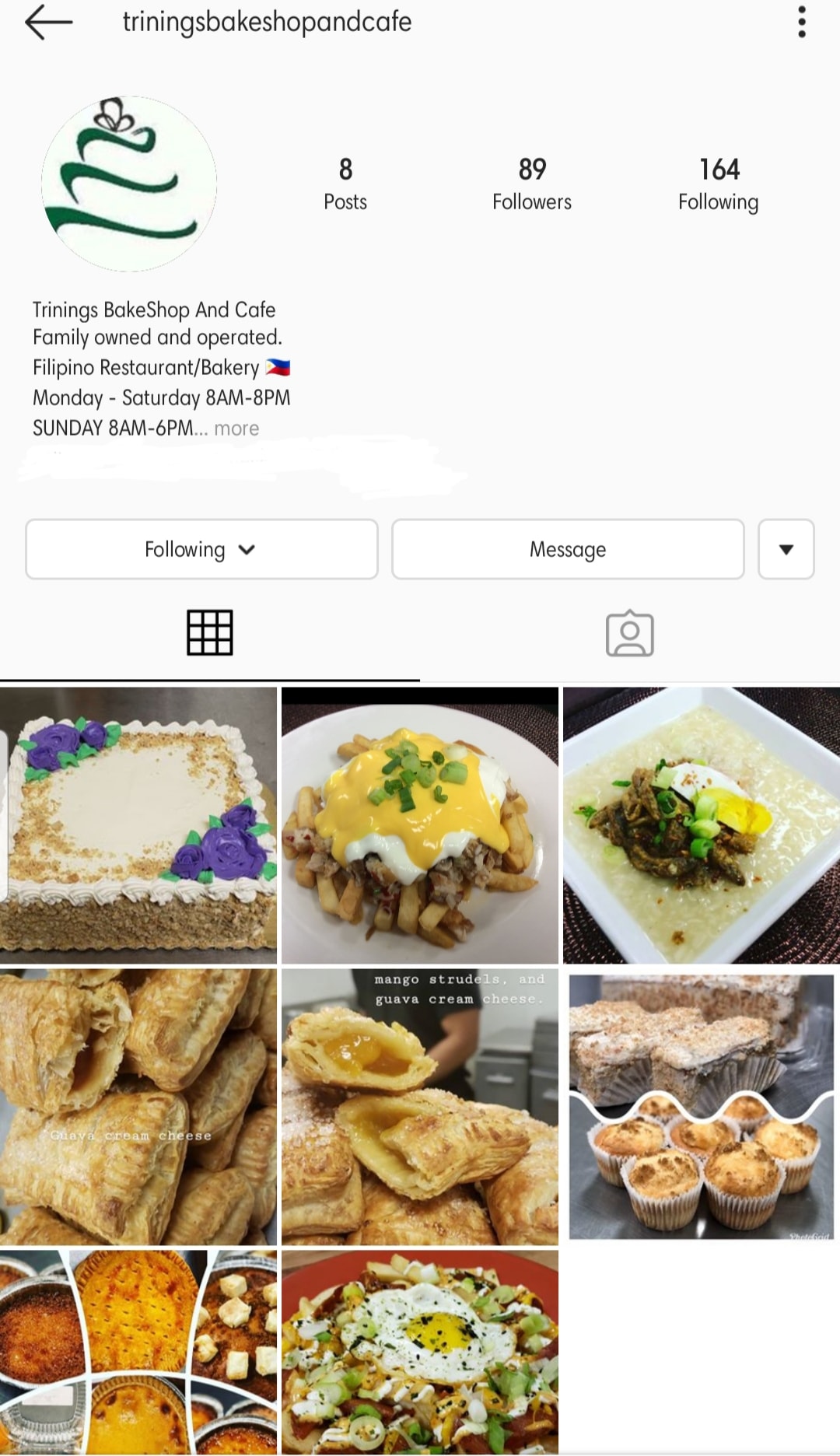Viewport: 840px width, 1456px height.
Task: Expand suggested accounts arrow button
Action: coord(786,550)
